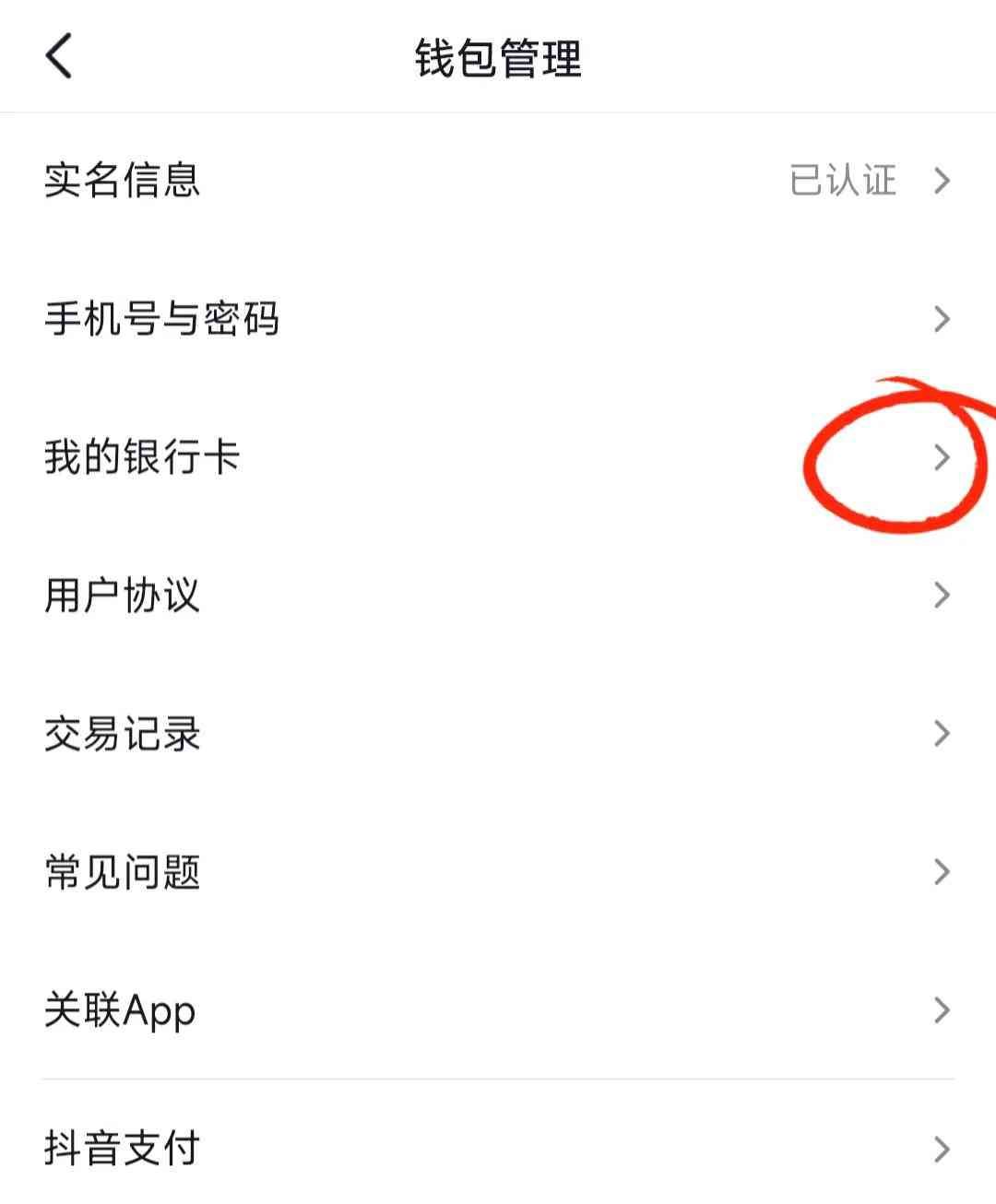Open 交易记录 list
This screenshot has height=1204, width=996.
pos(498,734)
